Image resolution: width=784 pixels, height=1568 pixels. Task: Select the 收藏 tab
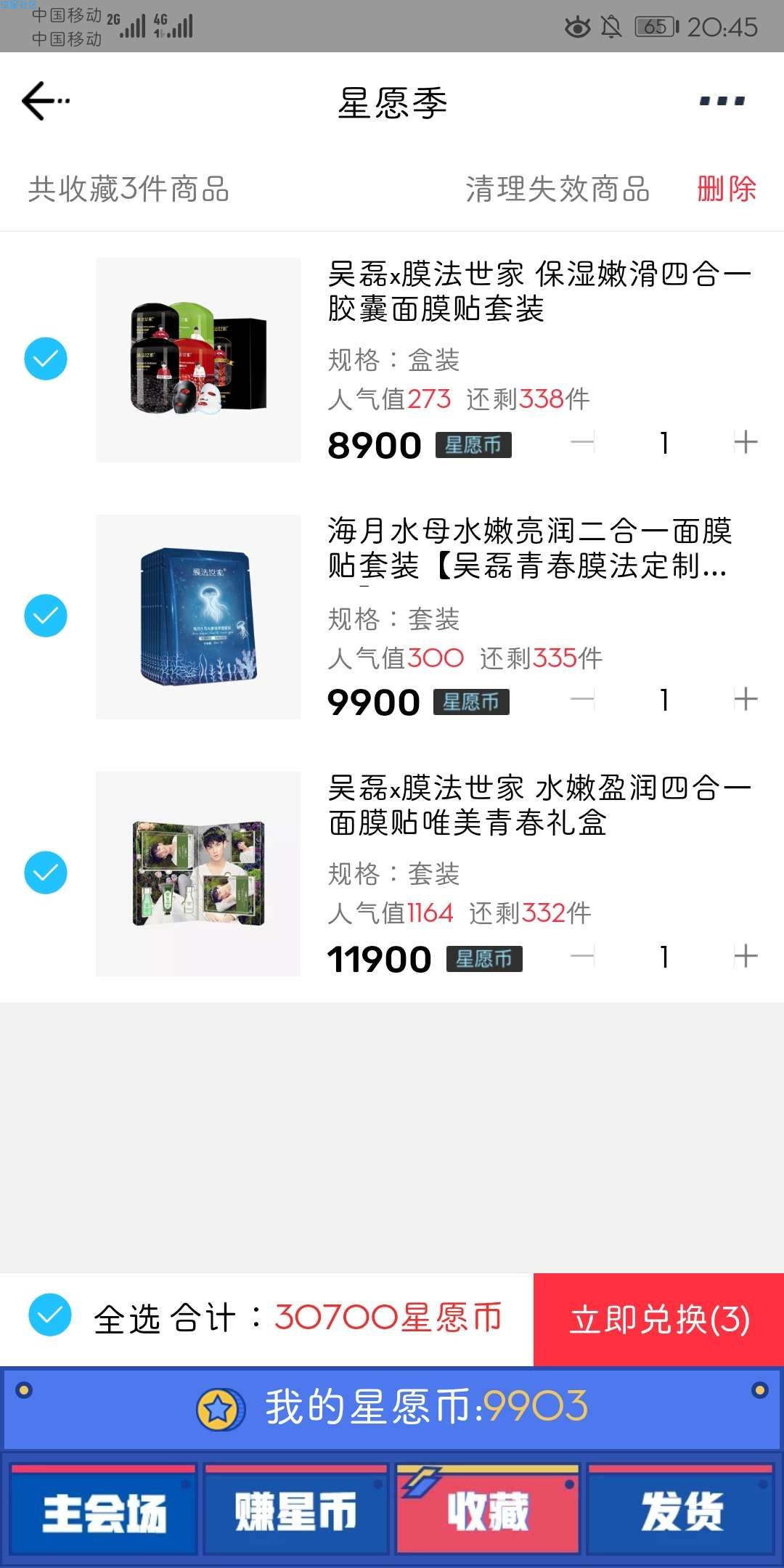coord(487,1512)
